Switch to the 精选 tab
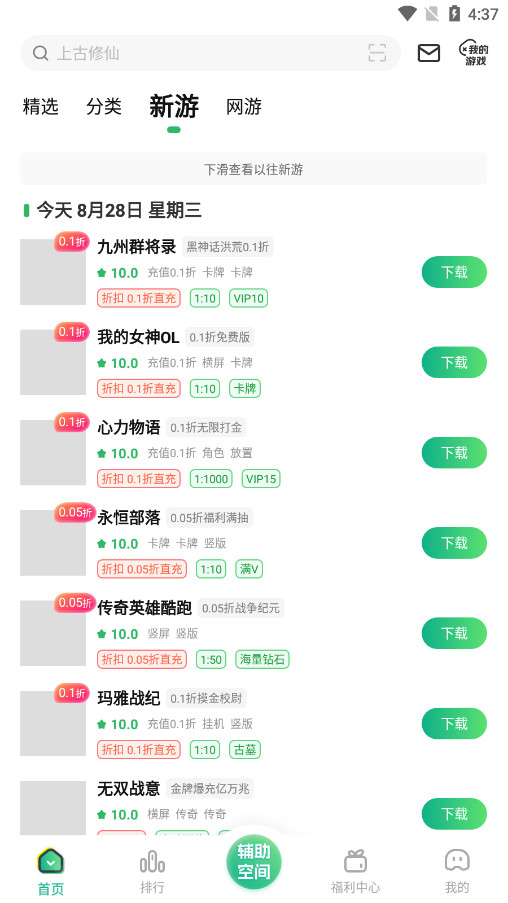The width and height of the screenshot is (508, 903). 40,107
